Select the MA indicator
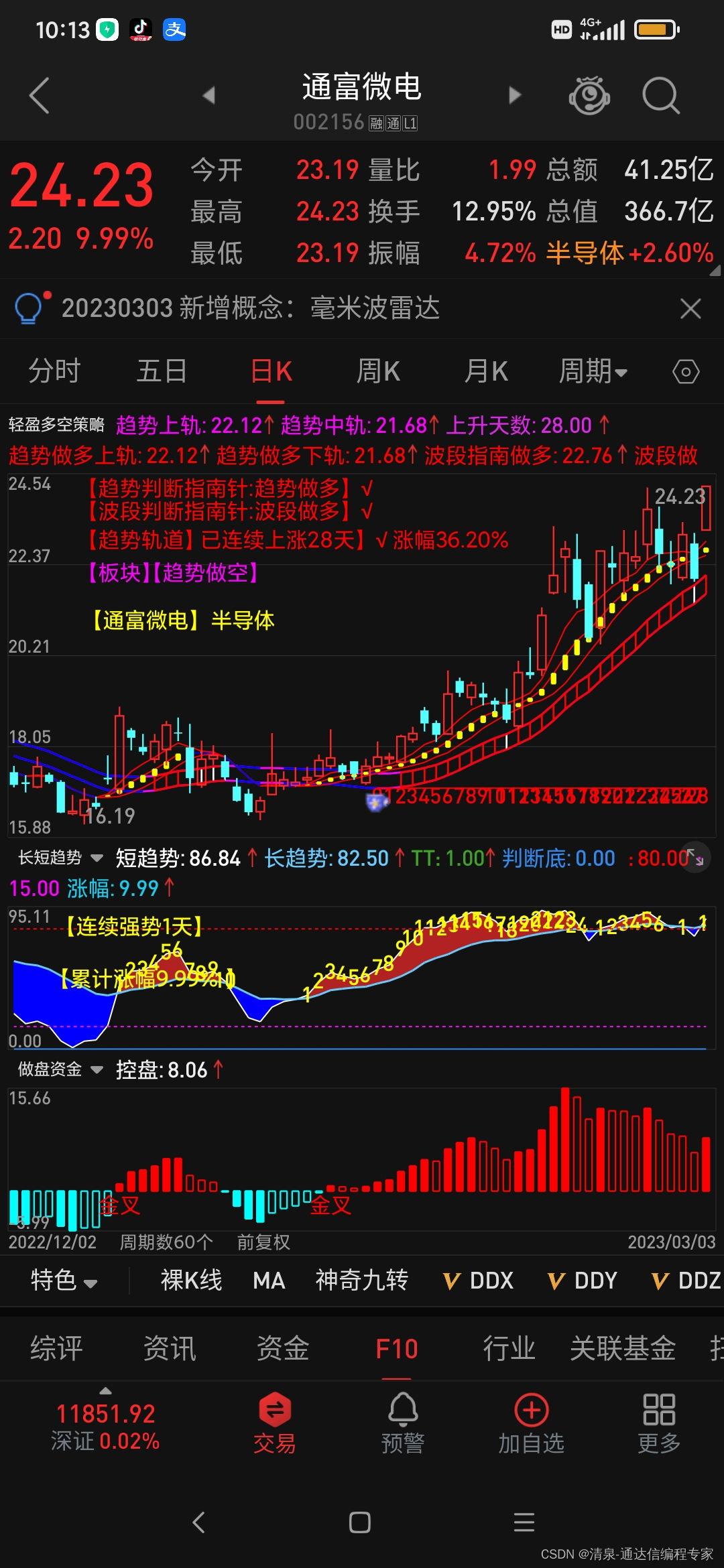The image size is (724, 1568). click(269, 1280)
